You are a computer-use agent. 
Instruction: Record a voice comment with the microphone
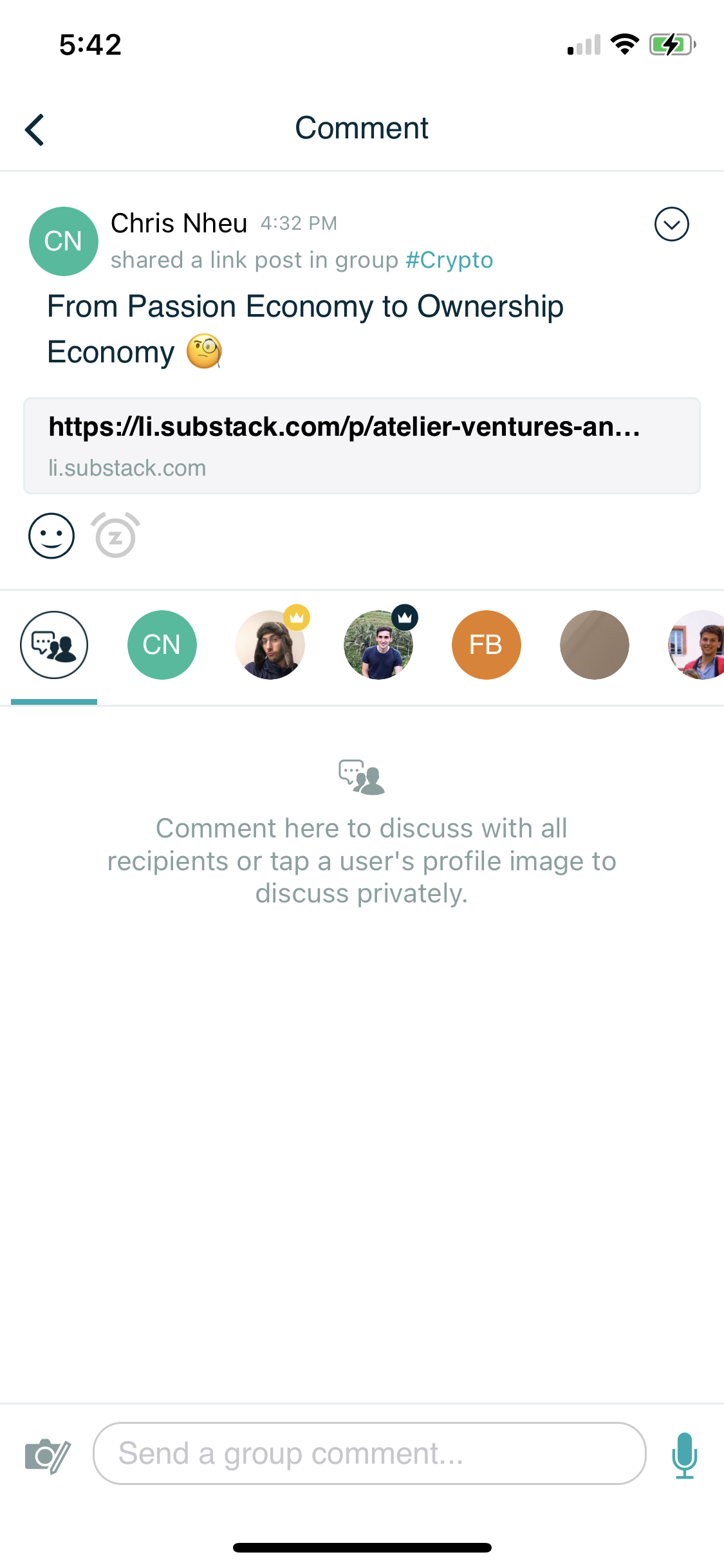pyautogui.click(x=684, y=1455)
